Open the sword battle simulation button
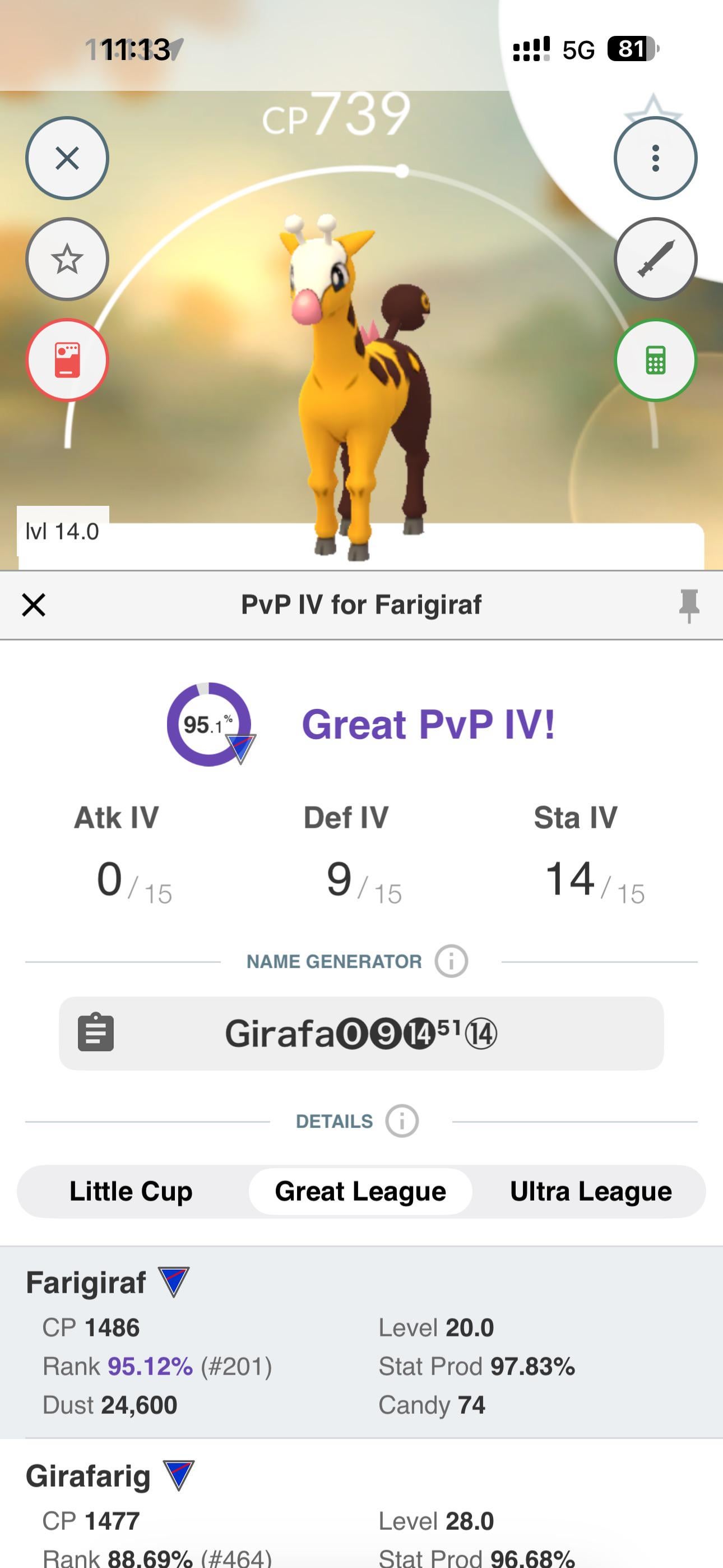 click(x=655, y=259)
